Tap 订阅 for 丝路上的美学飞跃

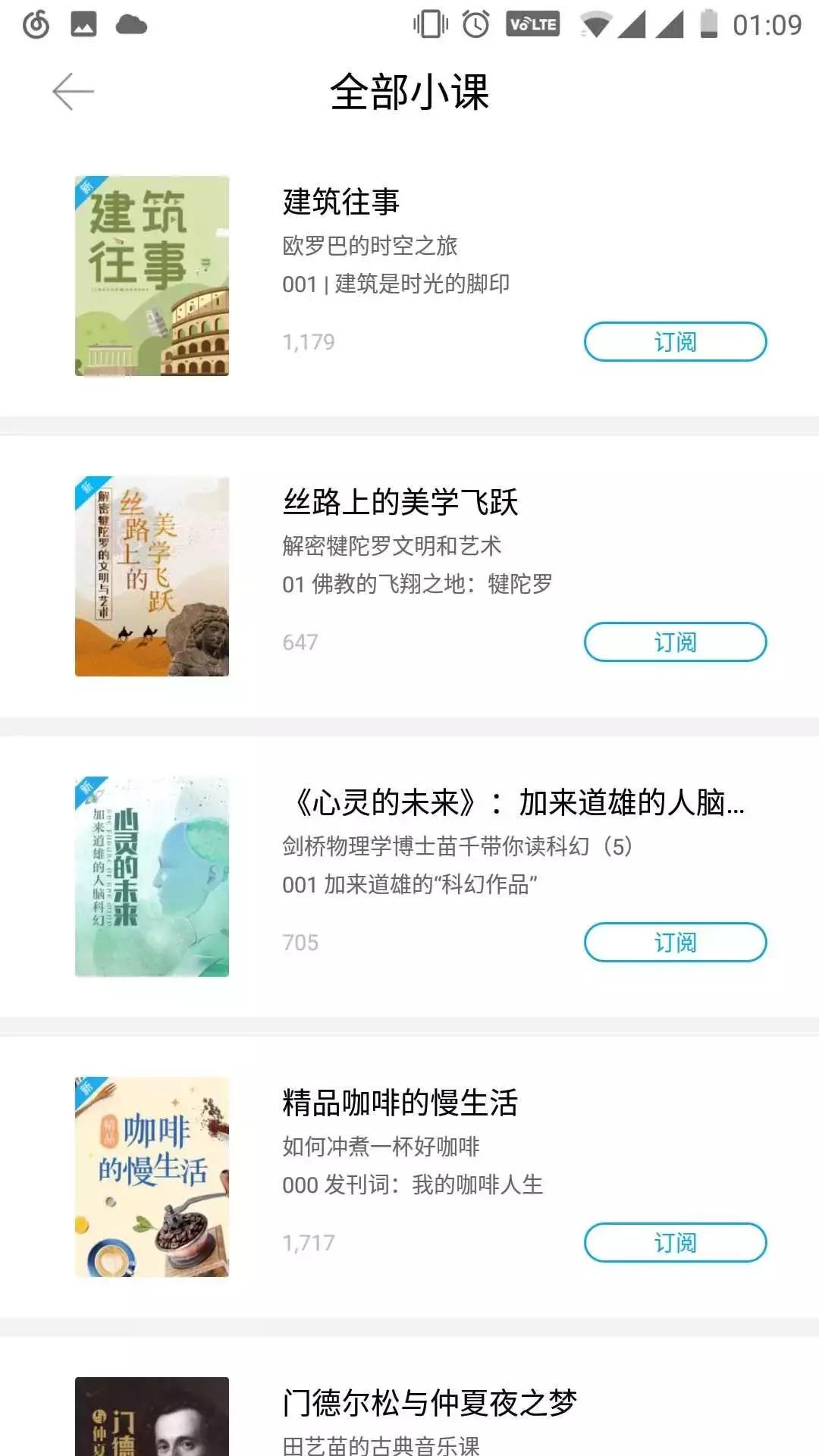click(x=673, y=641)
